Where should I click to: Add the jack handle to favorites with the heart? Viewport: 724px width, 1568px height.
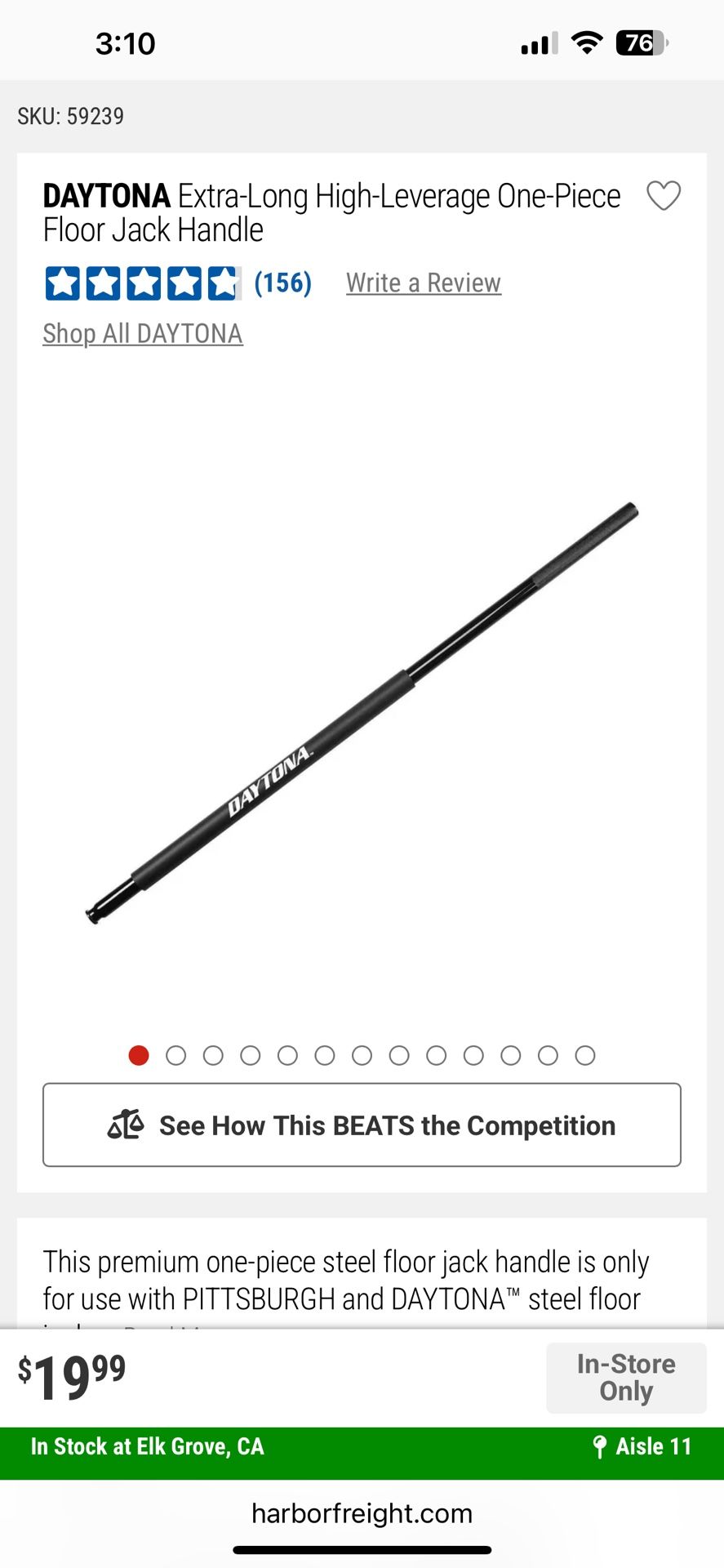663,196
